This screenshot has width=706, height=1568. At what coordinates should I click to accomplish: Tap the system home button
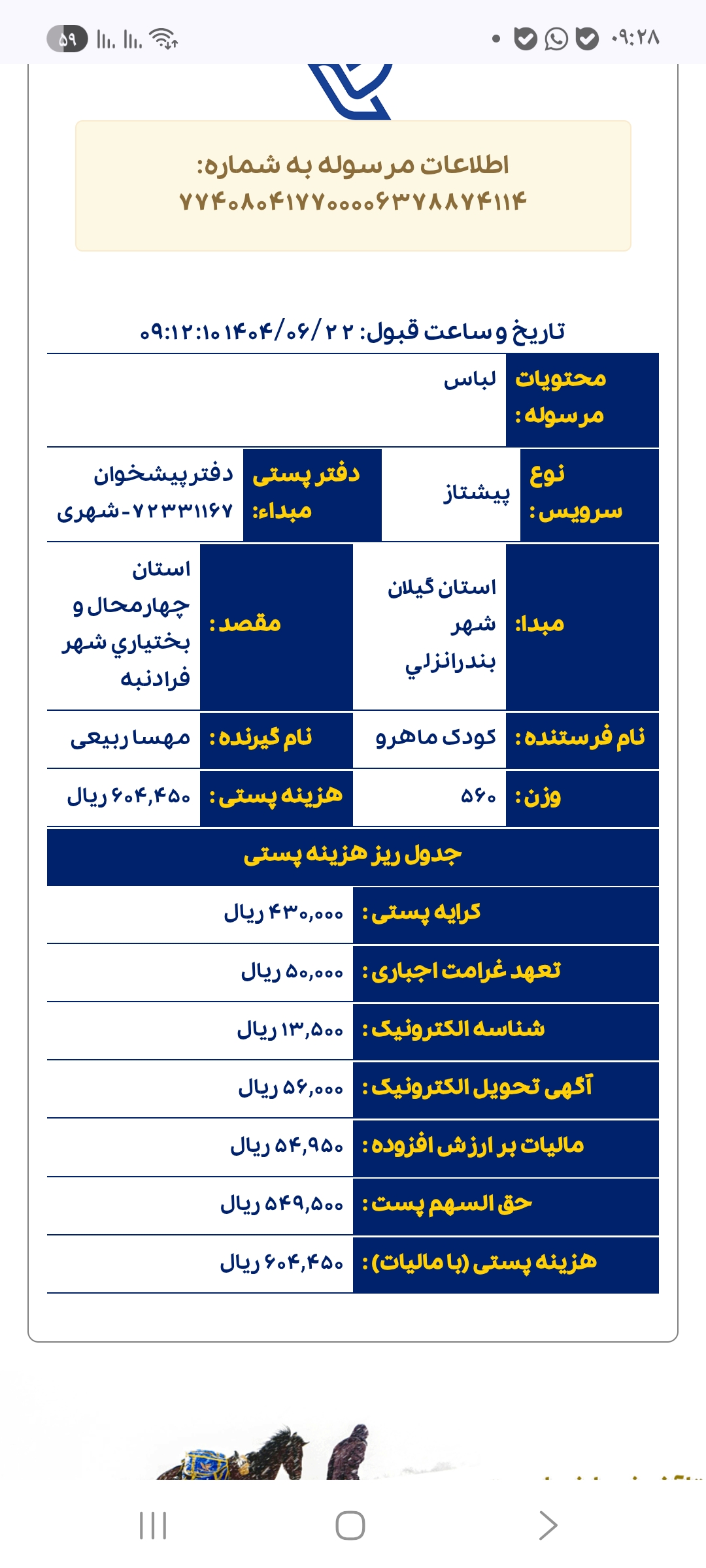(x=350, y=1526)
